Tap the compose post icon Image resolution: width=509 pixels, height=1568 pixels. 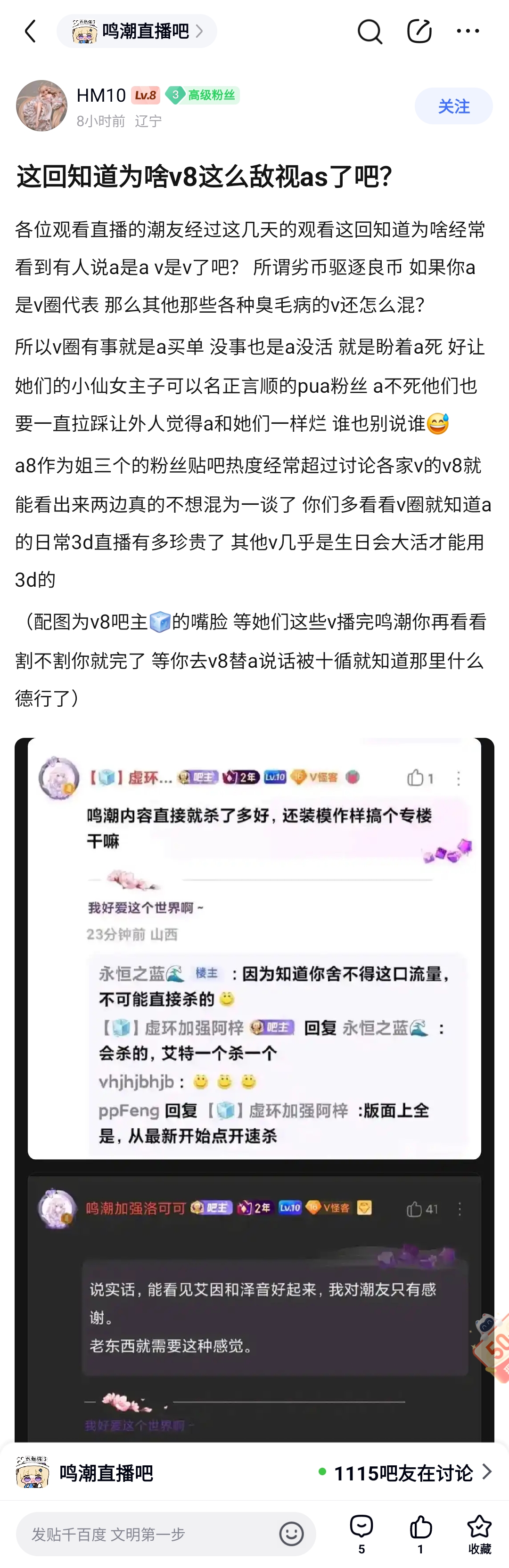(x=419, y=31)
